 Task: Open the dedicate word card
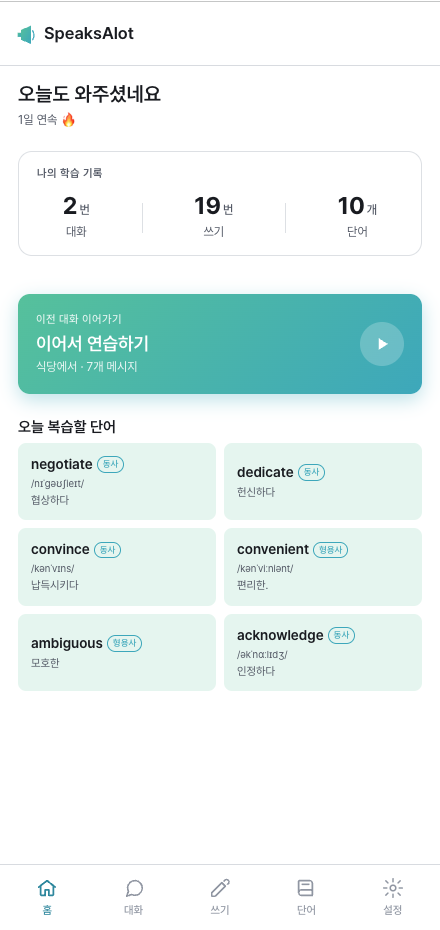tap(323, 482)
